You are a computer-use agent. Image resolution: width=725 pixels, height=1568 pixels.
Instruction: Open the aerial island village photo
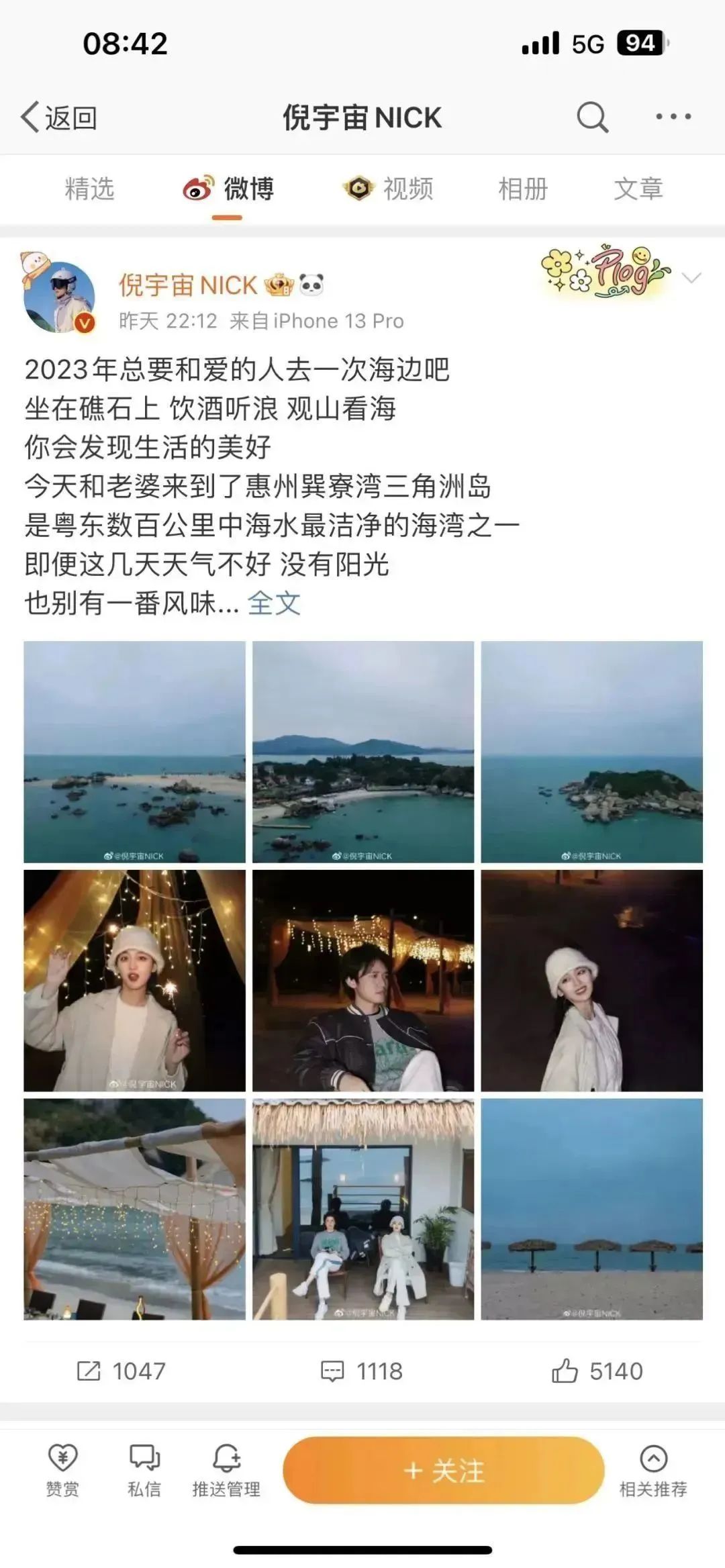pos(363,752)
